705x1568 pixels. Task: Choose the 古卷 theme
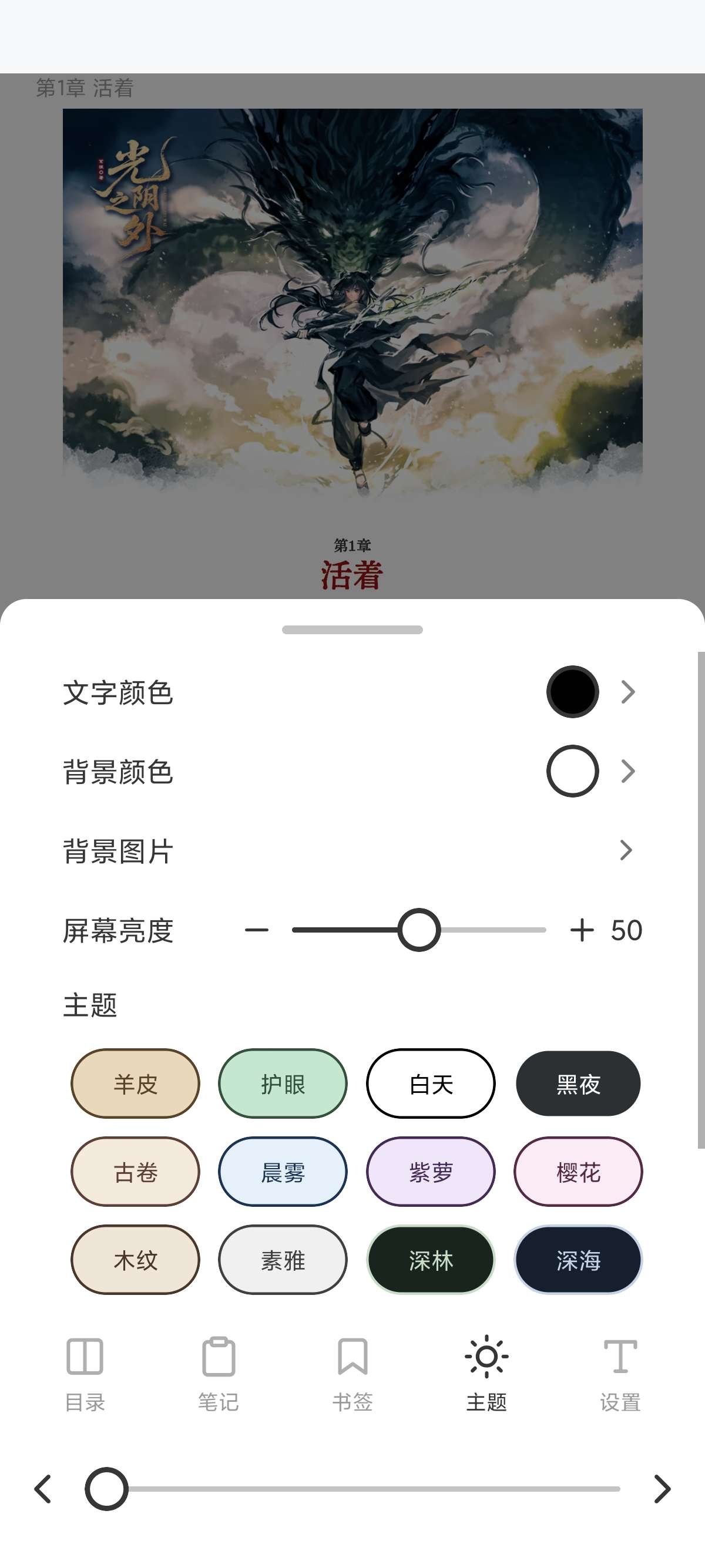point(135,1172)
